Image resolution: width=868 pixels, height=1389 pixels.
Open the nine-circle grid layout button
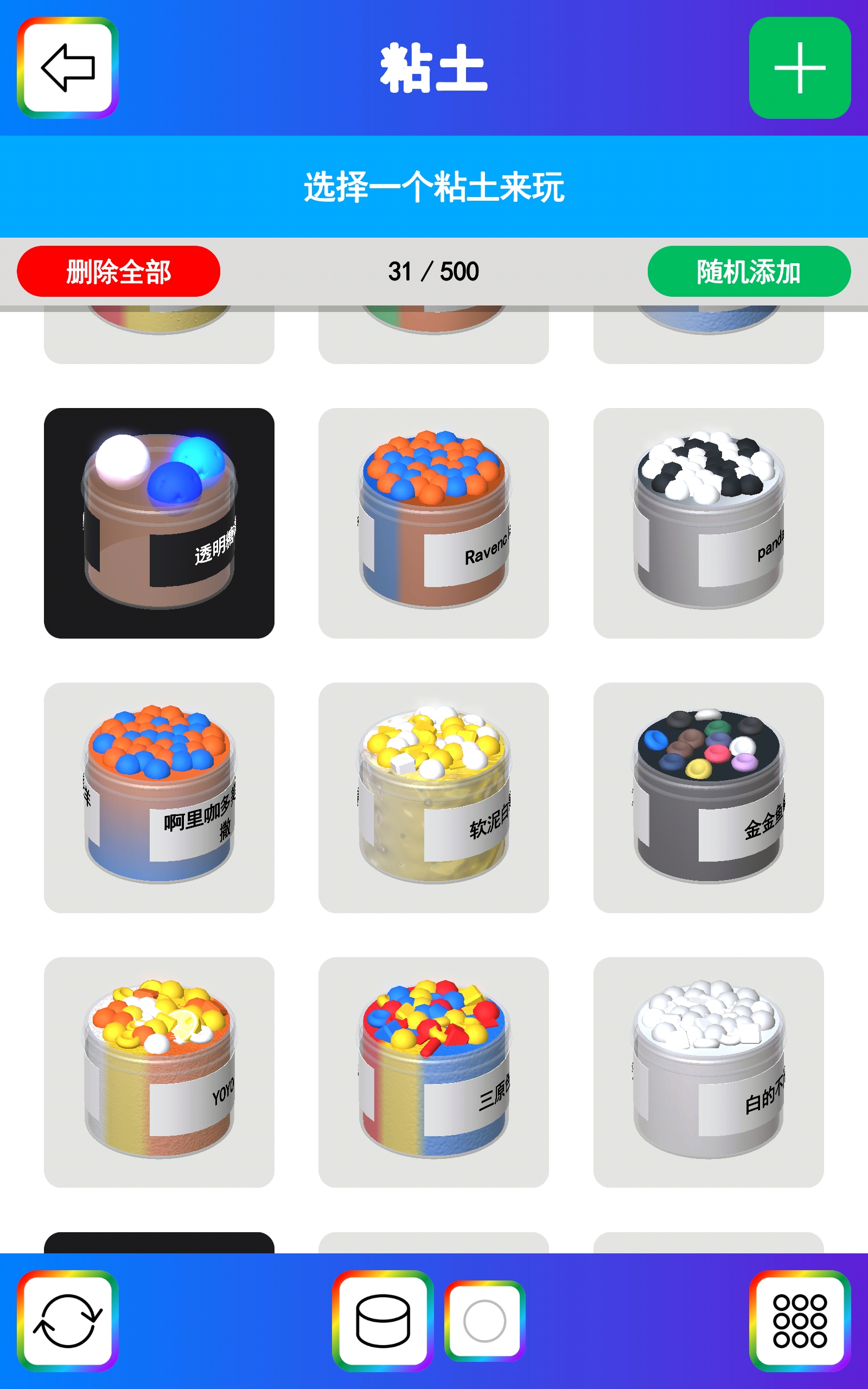point(799,1321)
